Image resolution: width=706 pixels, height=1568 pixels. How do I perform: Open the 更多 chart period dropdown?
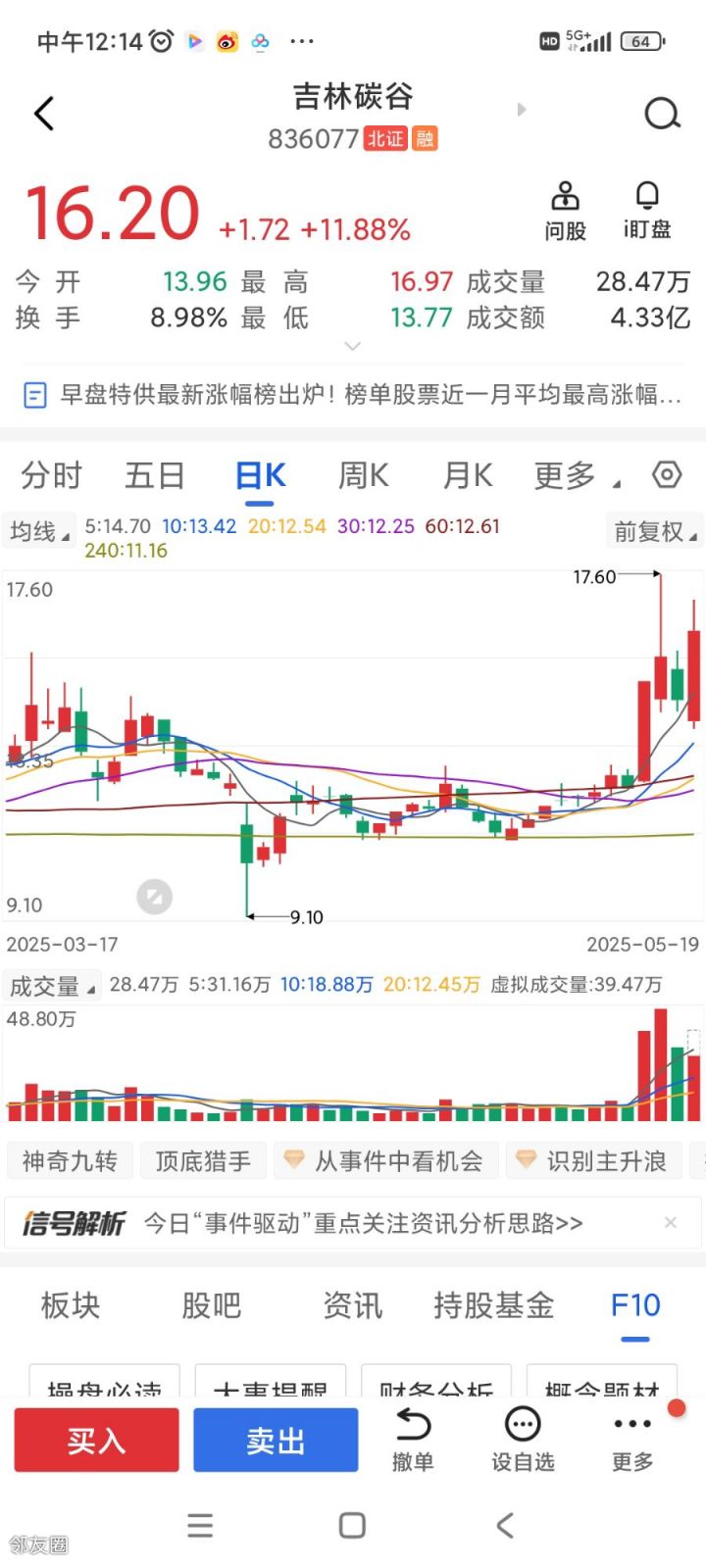pos(577,476)
